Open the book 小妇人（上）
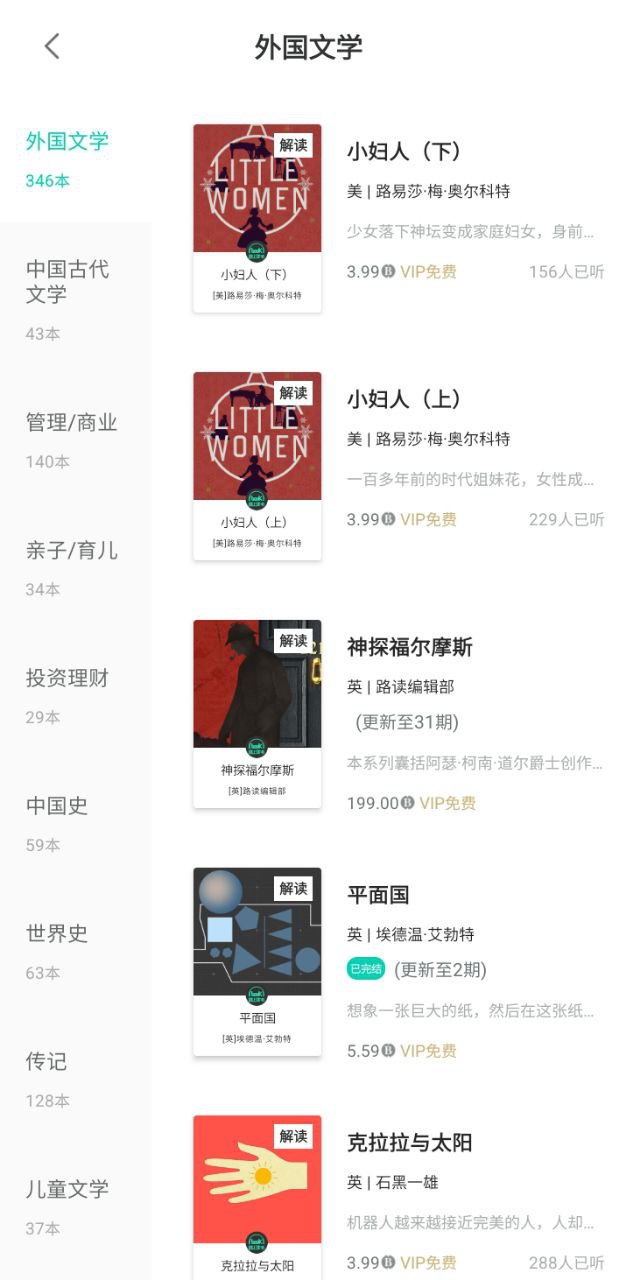 (x=403, y=400)
